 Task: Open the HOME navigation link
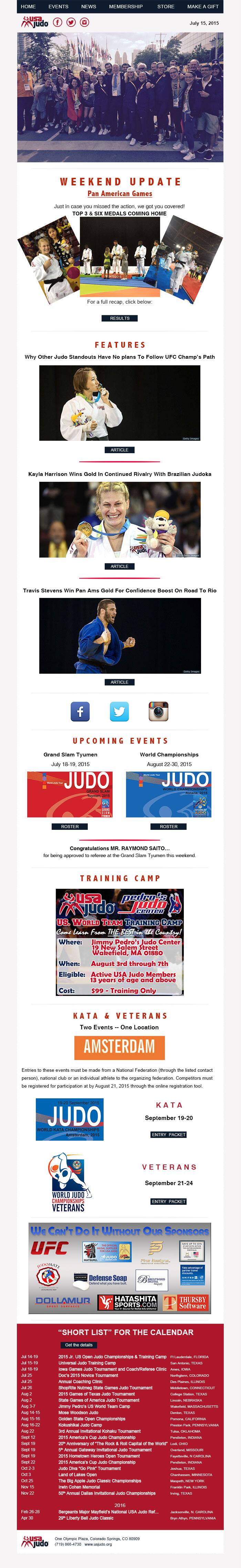click(28, 6)
